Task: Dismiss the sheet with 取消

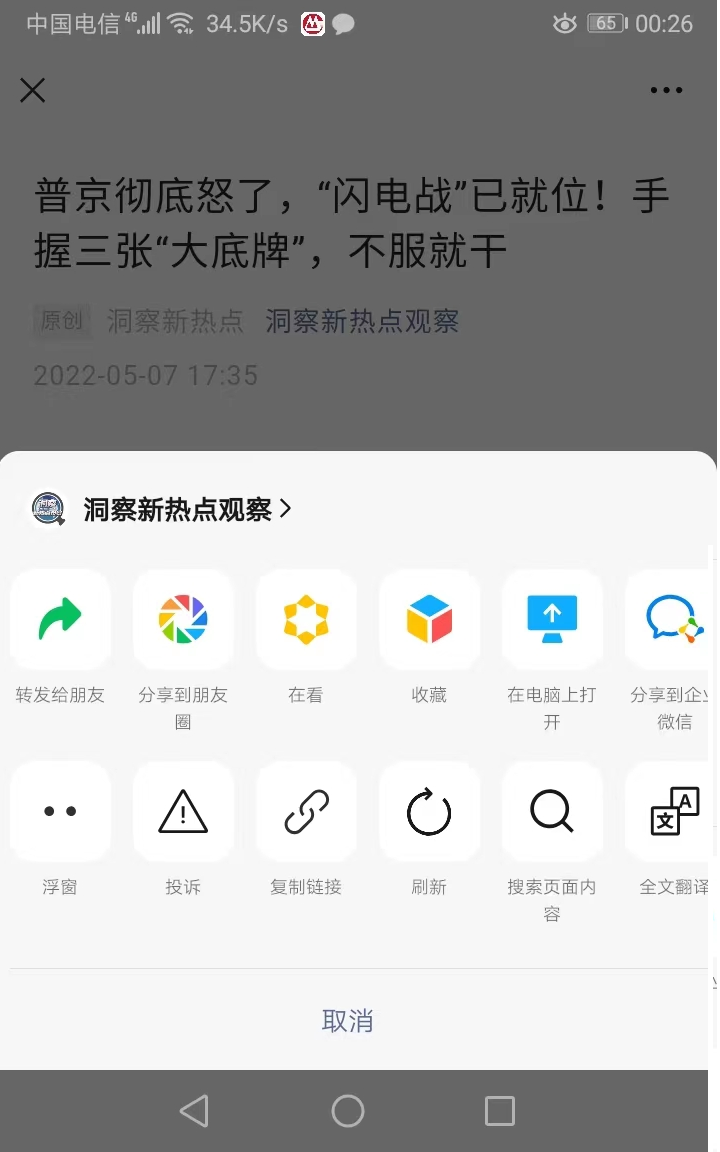Action: [x=348, y=1020]
